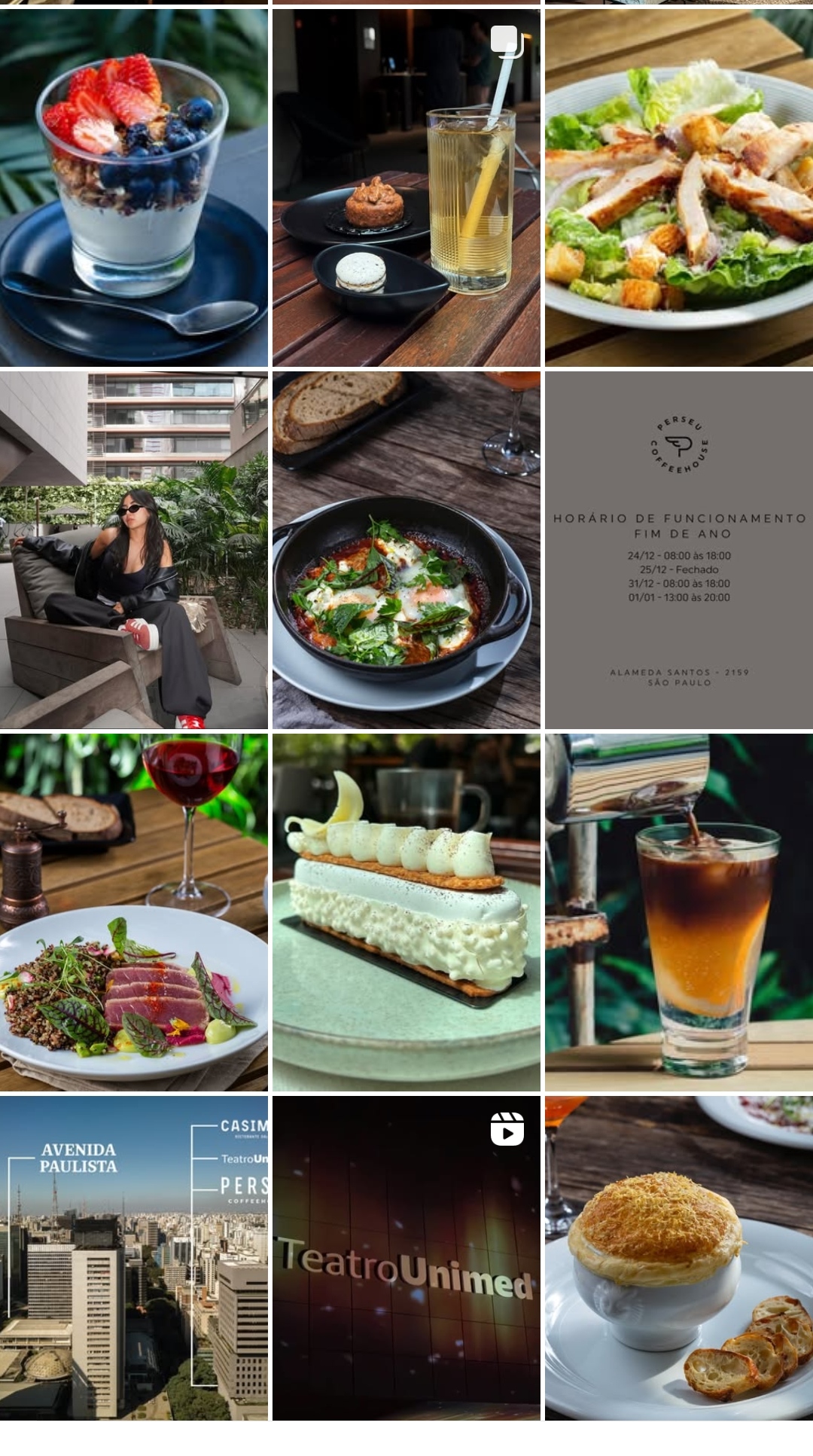Open the yogurt parfait with berries post
The image size is (813, 1456).
(x=133, y=188)
